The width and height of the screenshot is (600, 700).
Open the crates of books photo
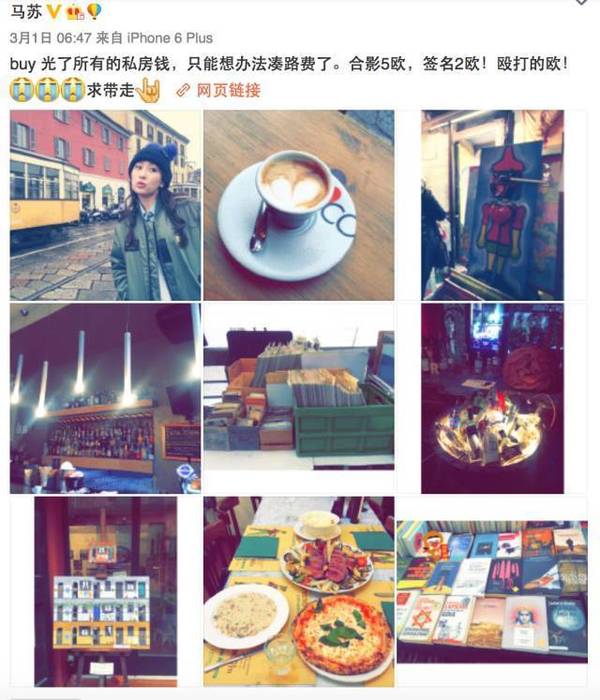pyautogui.click(x=297, y=400)
